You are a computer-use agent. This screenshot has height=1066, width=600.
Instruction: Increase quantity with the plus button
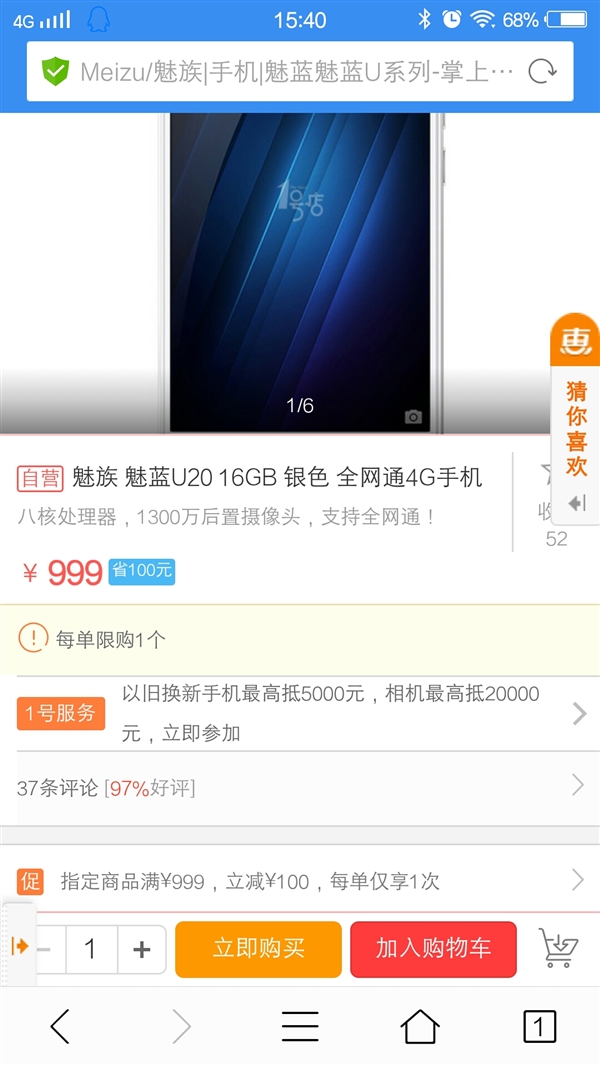(142, 949)
